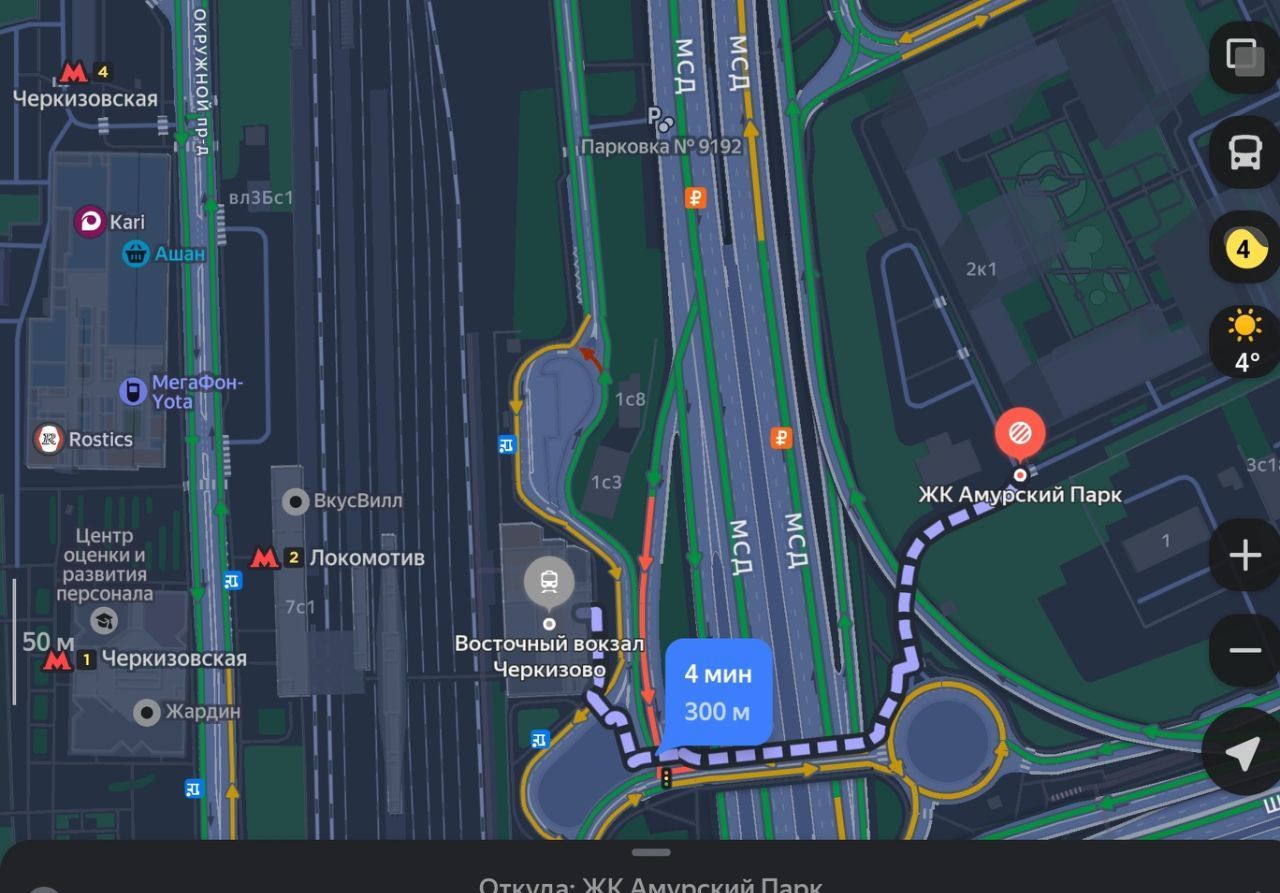Select the Локомотив metro station
This screenshot has height=893, width=1280.
(x=264, y=558)
